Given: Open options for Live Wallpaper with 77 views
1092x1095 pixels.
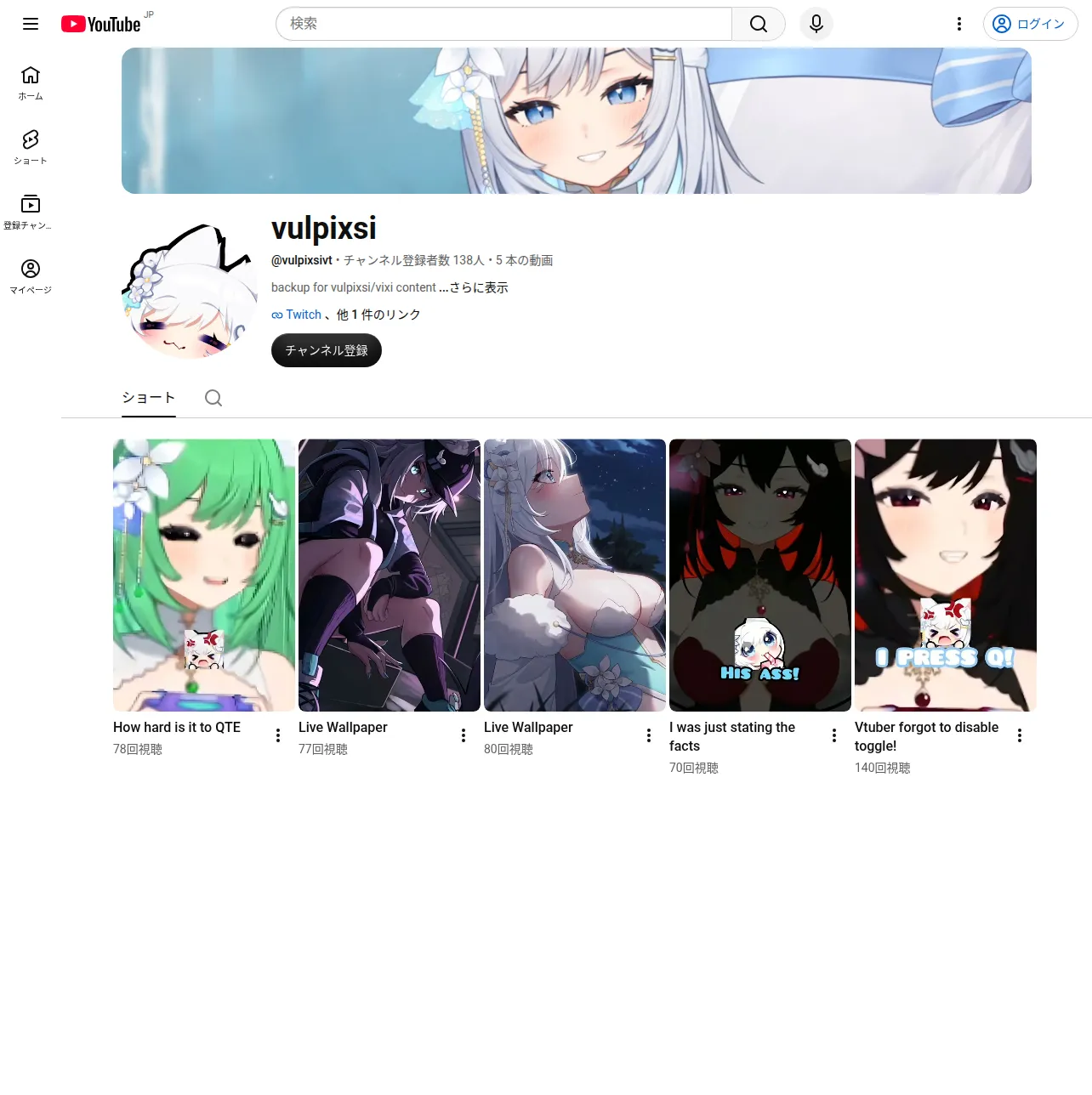Looking at the screenshot, I should pos(464,735).
